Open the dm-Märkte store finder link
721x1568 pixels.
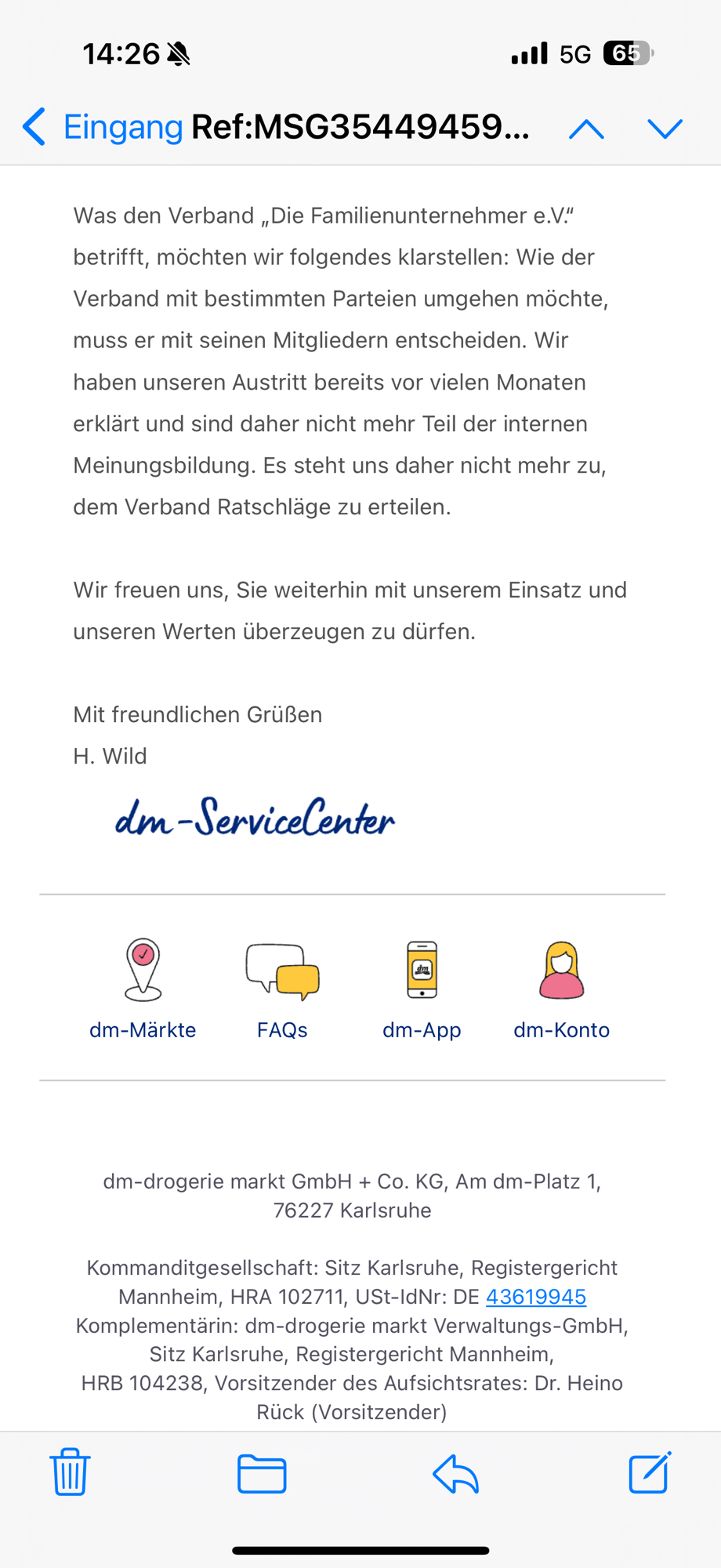(143, 989)
